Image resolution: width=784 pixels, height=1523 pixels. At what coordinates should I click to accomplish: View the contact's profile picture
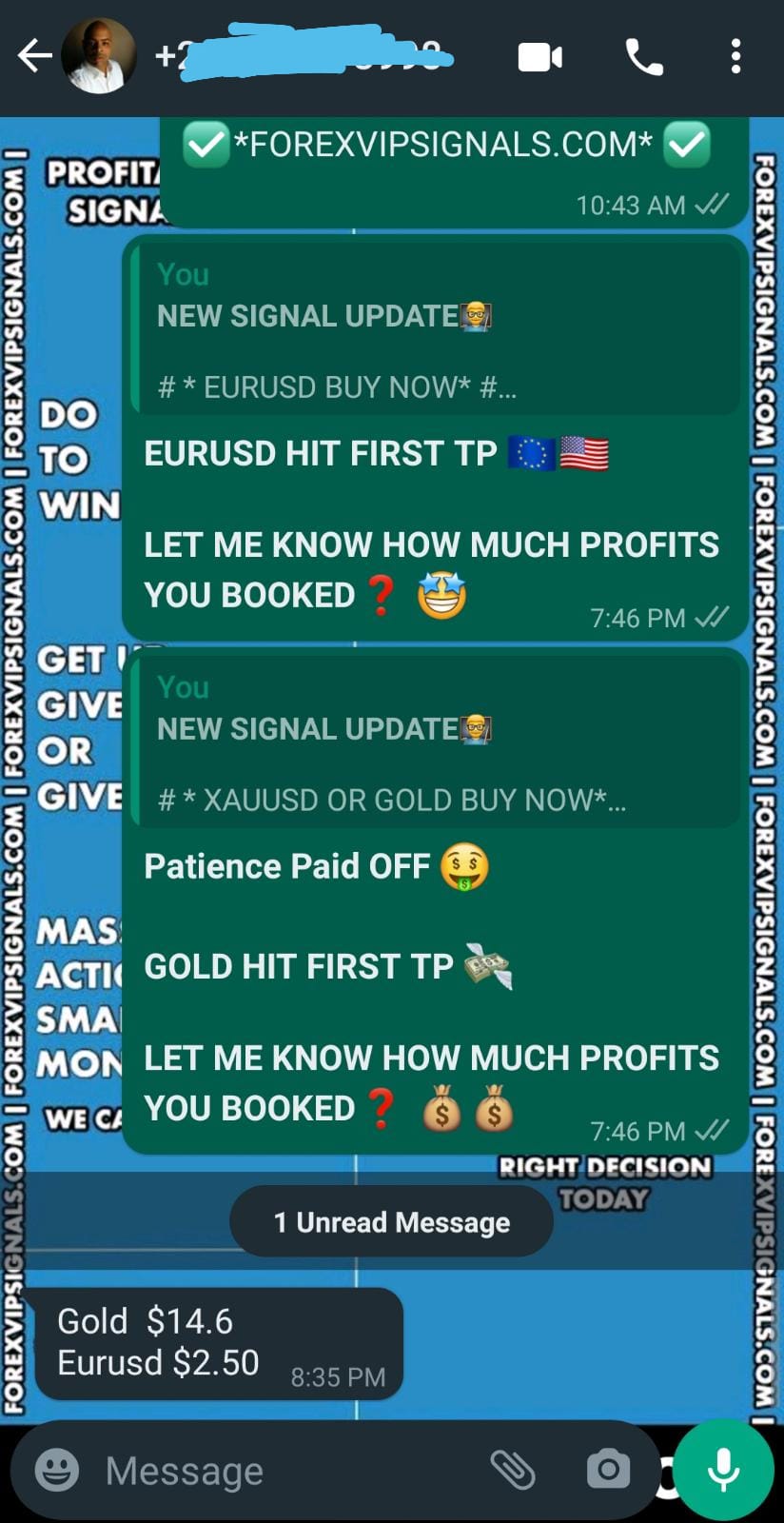[x=100, y=55]
